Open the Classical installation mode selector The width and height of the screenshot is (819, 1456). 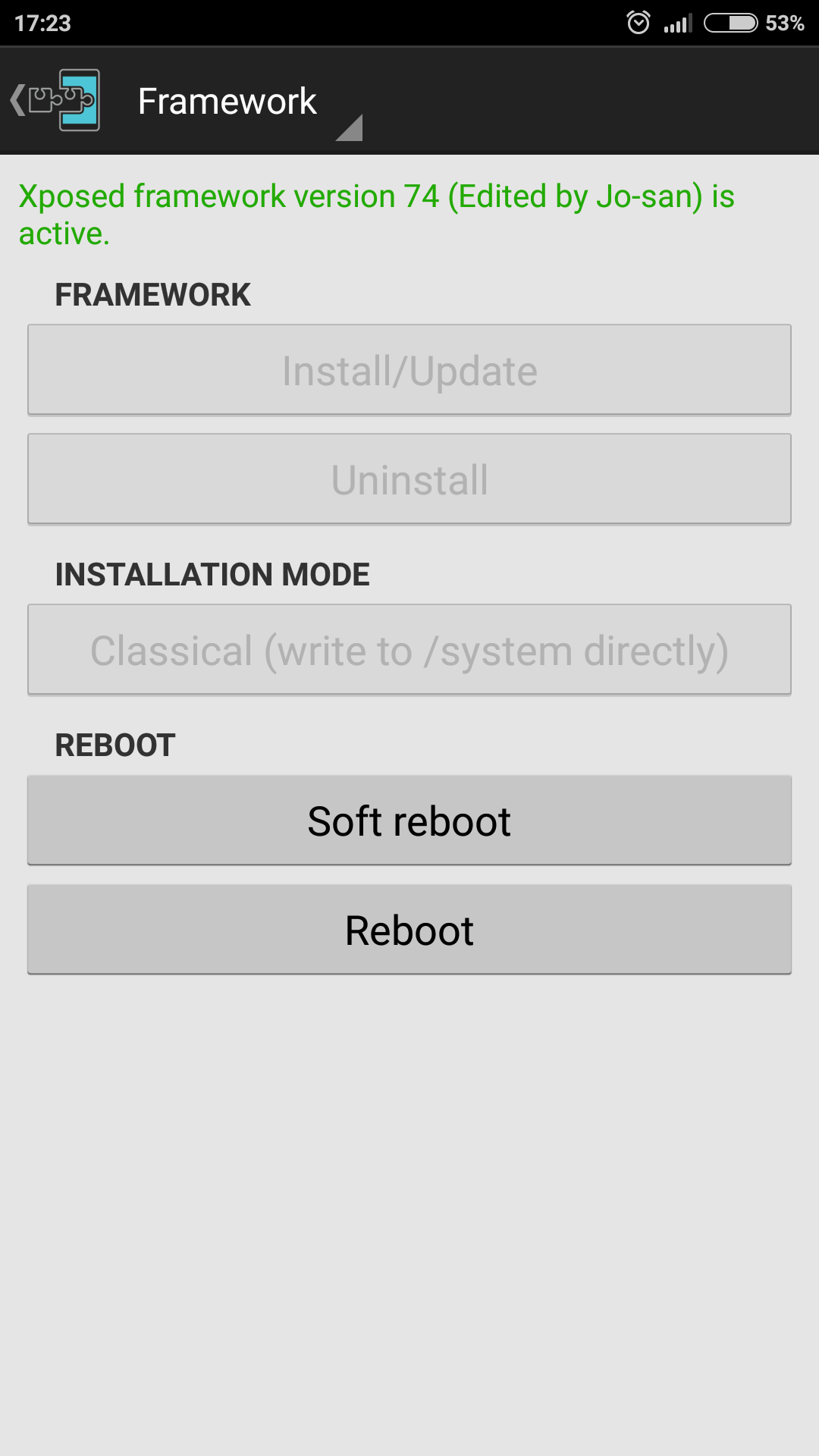(409, 650)
